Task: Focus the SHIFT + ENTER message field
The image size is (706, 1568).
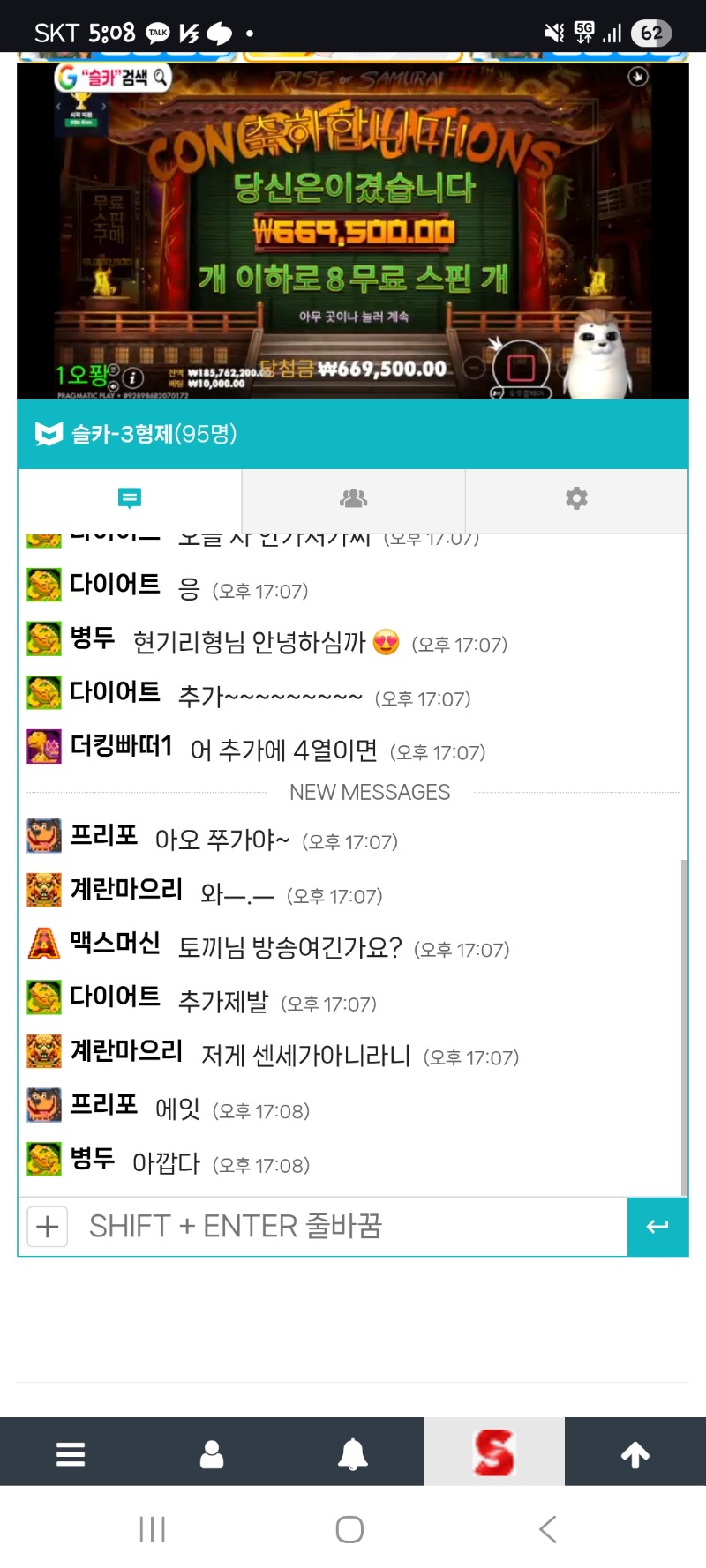Action: click(x=353, y=1227)
